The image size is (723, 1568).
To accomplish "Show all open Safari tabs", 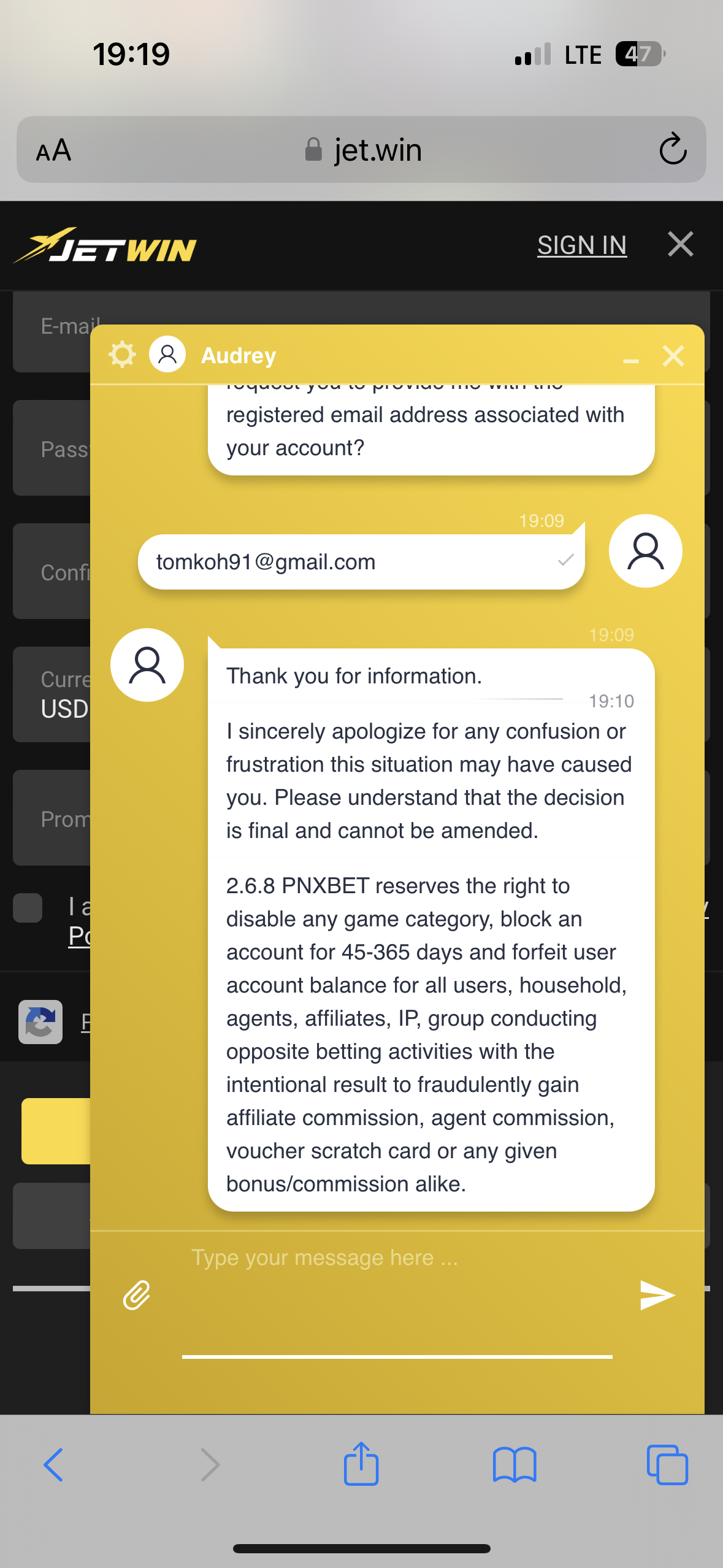I will 667,1465.
